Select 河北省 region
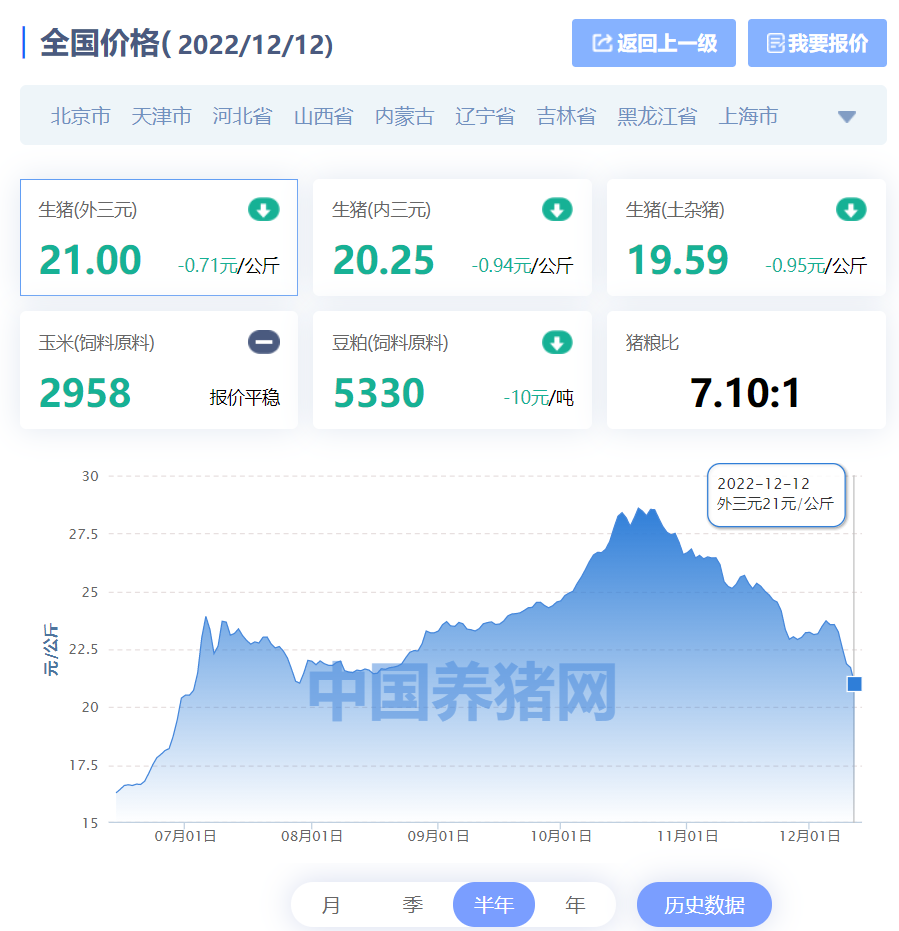The height and width of the screenshot is (931, 899). [x=242, y=116]
